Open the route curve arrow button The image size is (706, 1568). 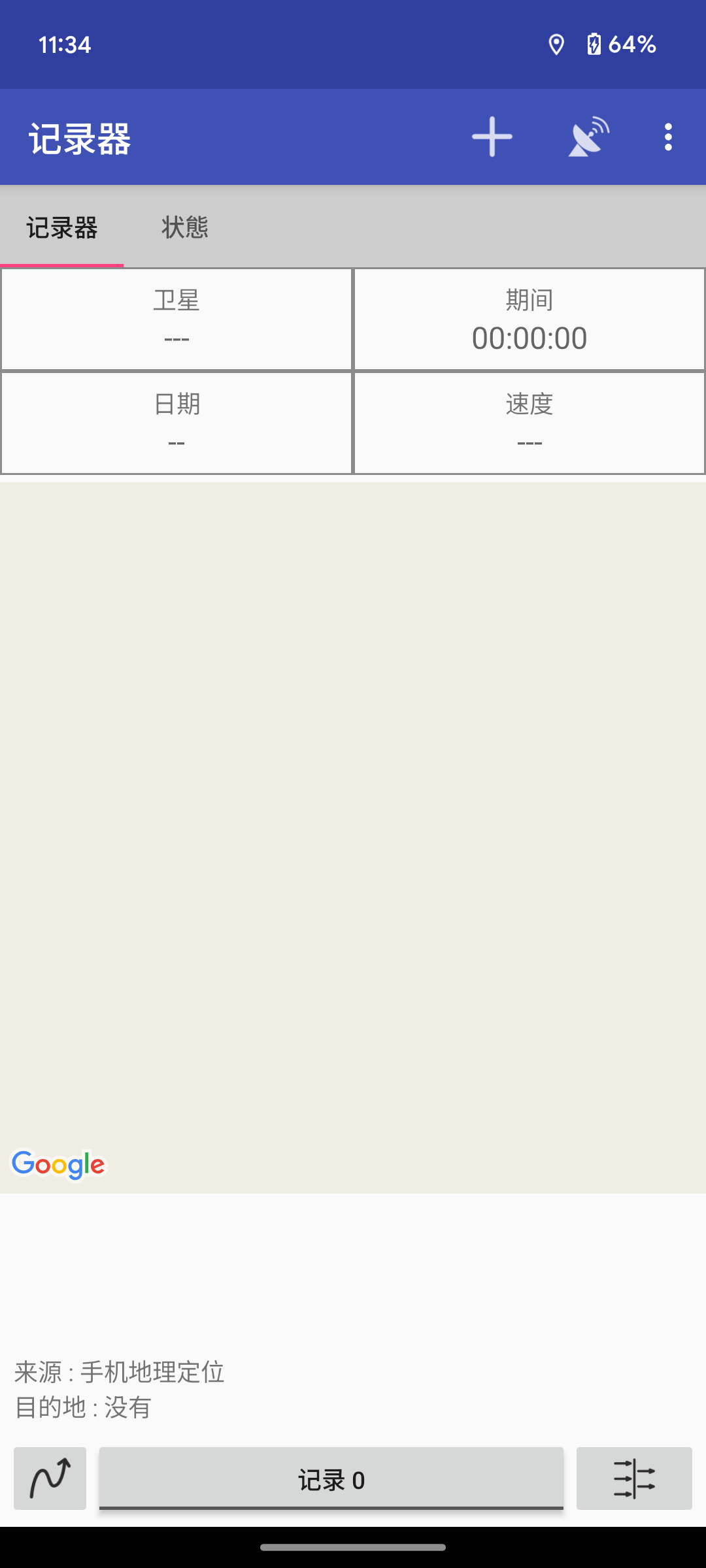click(50, 1478)
